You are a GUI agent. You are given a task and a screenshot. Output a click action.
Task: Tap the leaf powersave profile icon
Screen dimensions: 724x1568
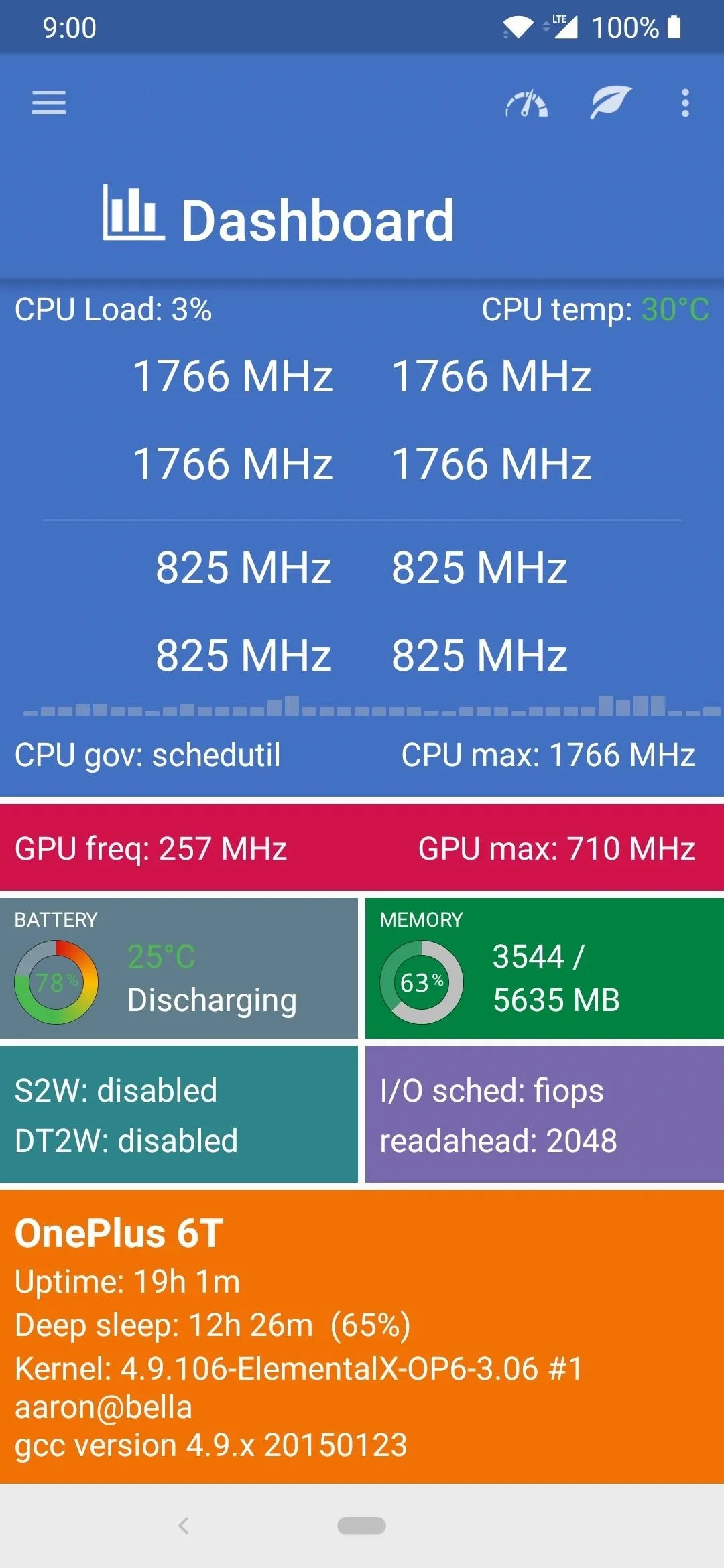coord(610,103)
